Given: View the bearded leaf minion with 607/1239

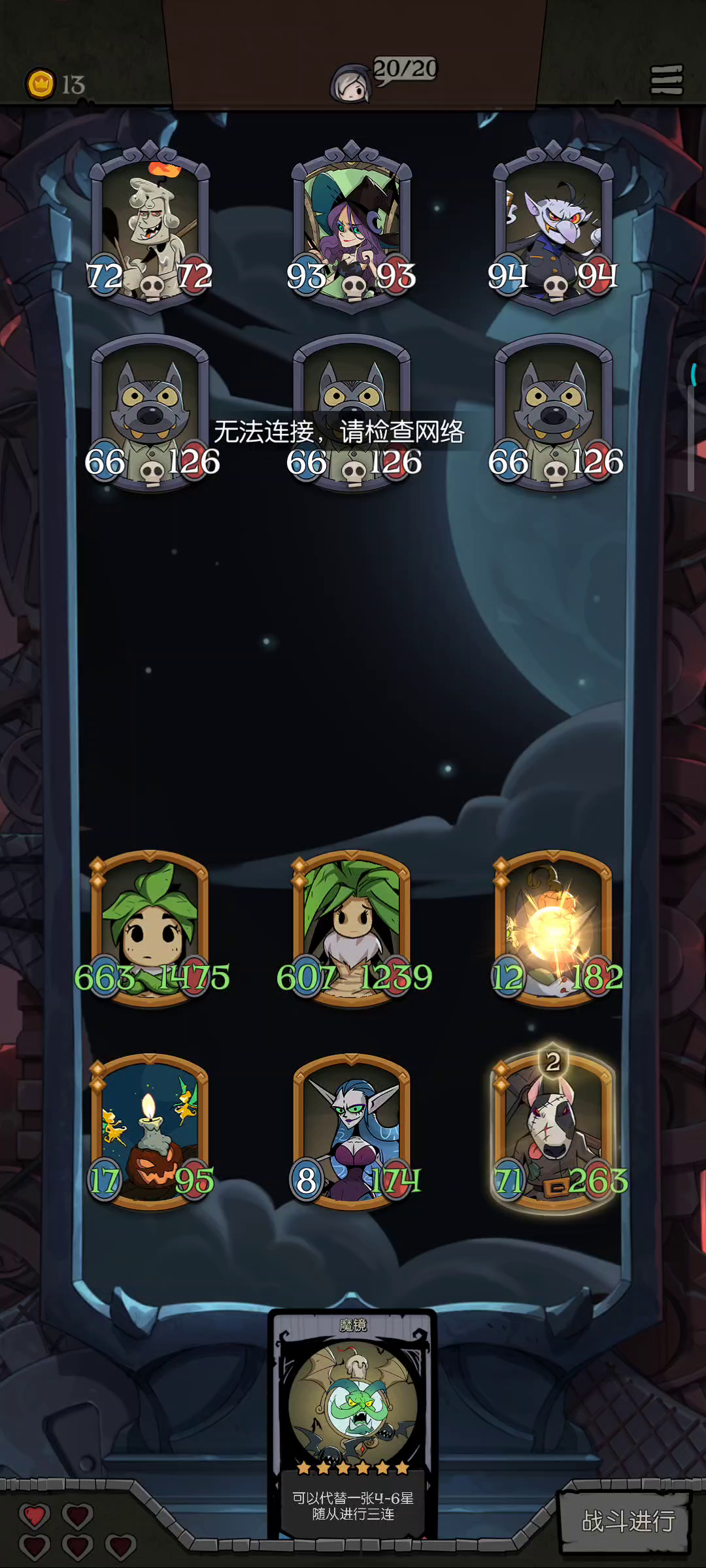Looking at the screenshot, I should click(x=352, y=929).
